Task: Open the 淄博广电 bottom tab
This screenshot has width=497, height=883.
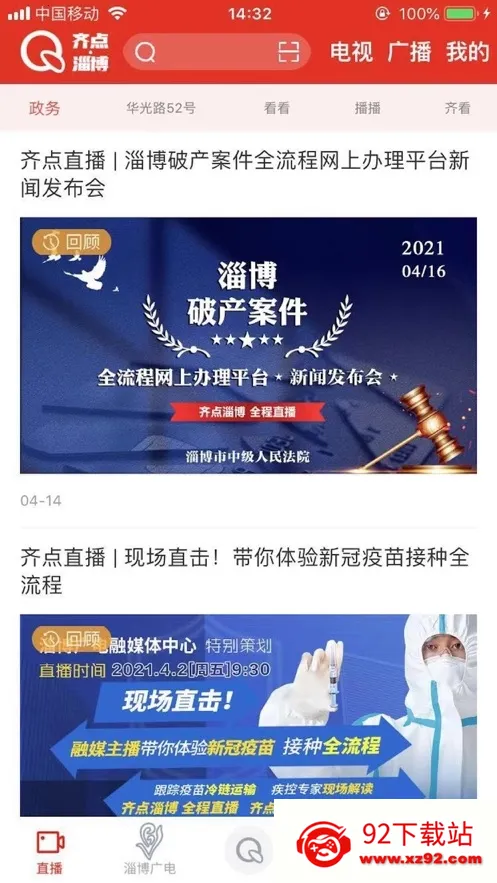Action: click(150, 850)
